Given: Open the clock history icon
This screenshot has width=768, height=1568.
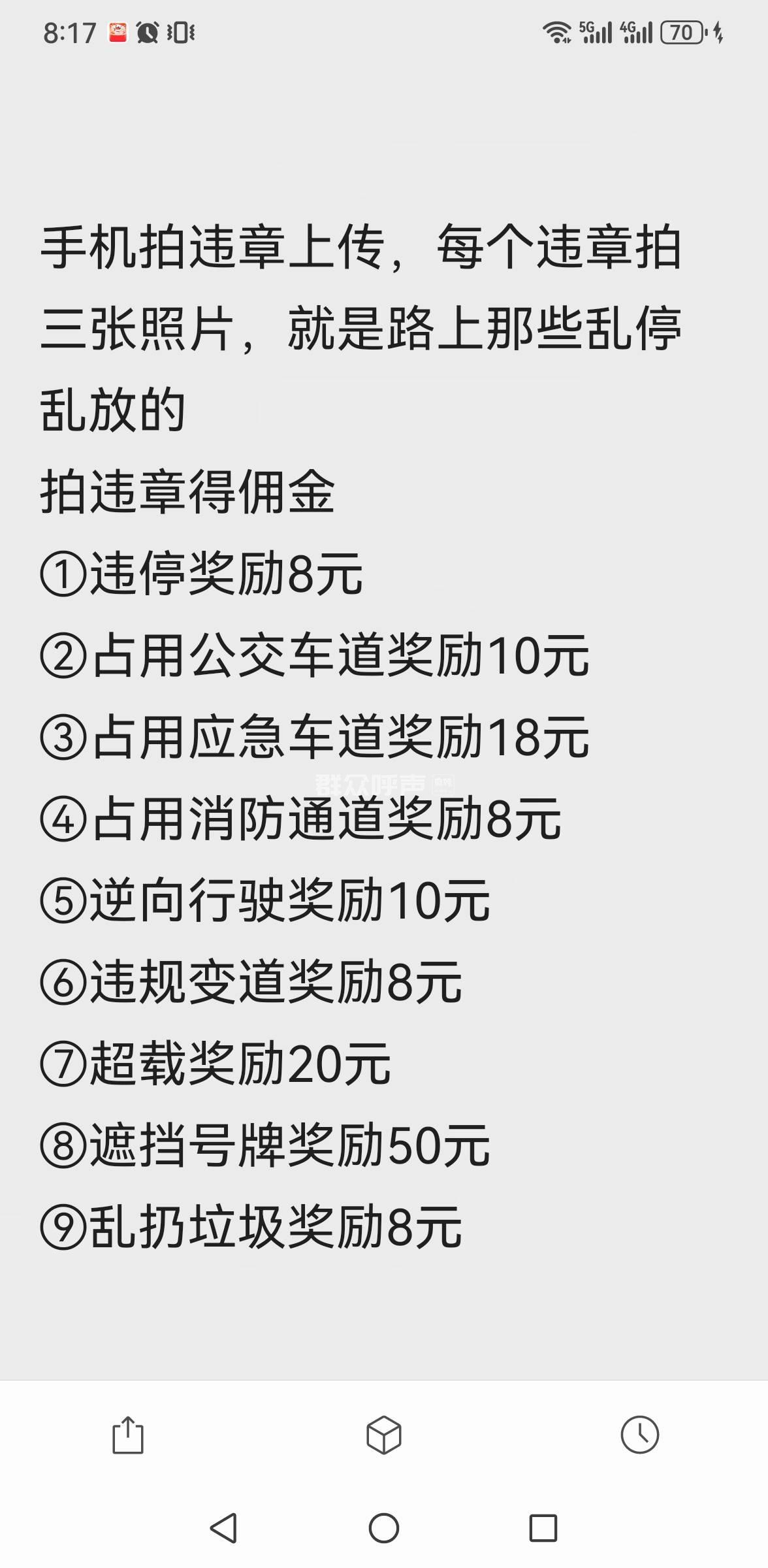Looking at the screenshot, I should 639,1435.
